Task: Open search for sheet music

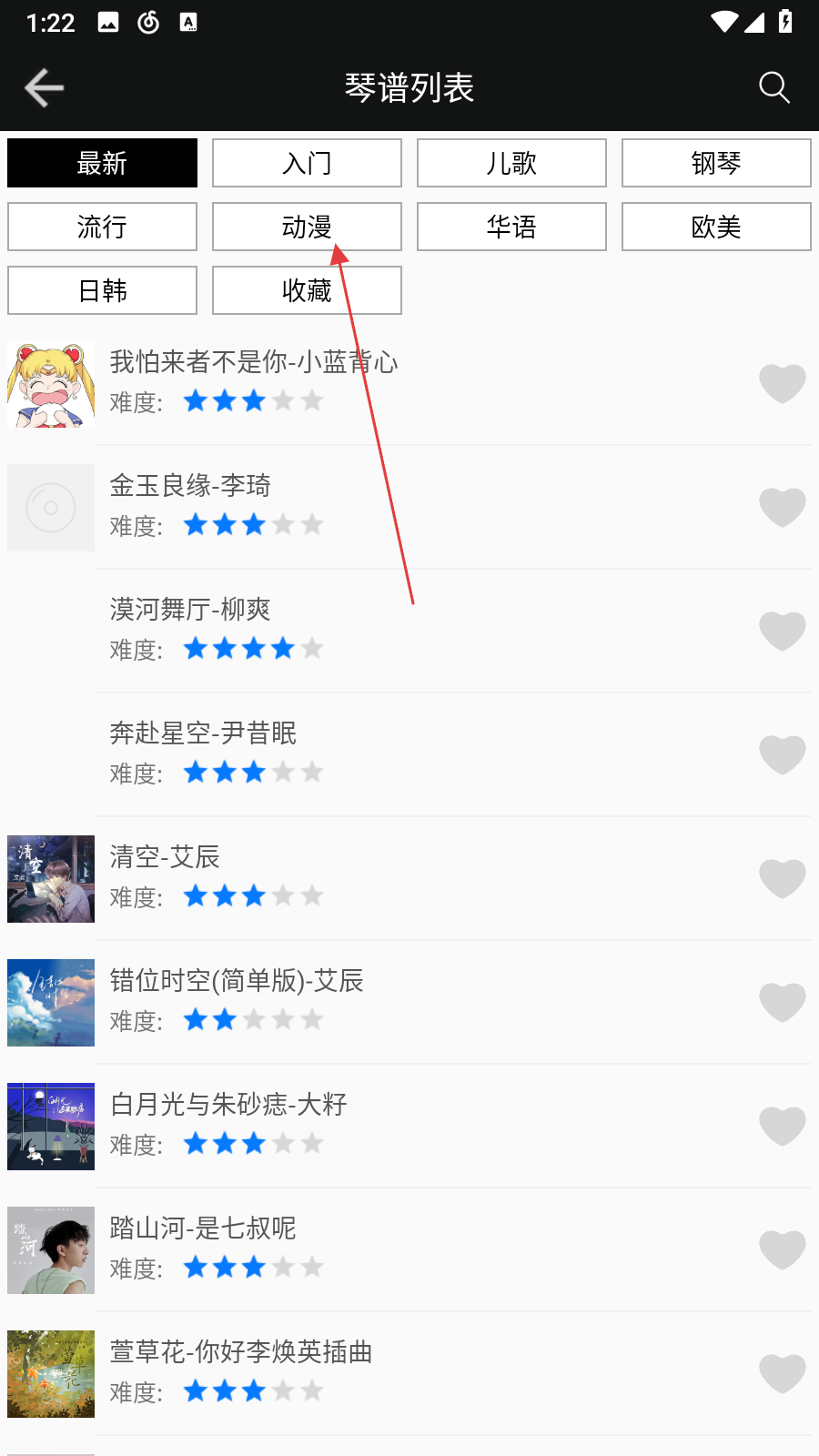Action: tap(773, 88)
